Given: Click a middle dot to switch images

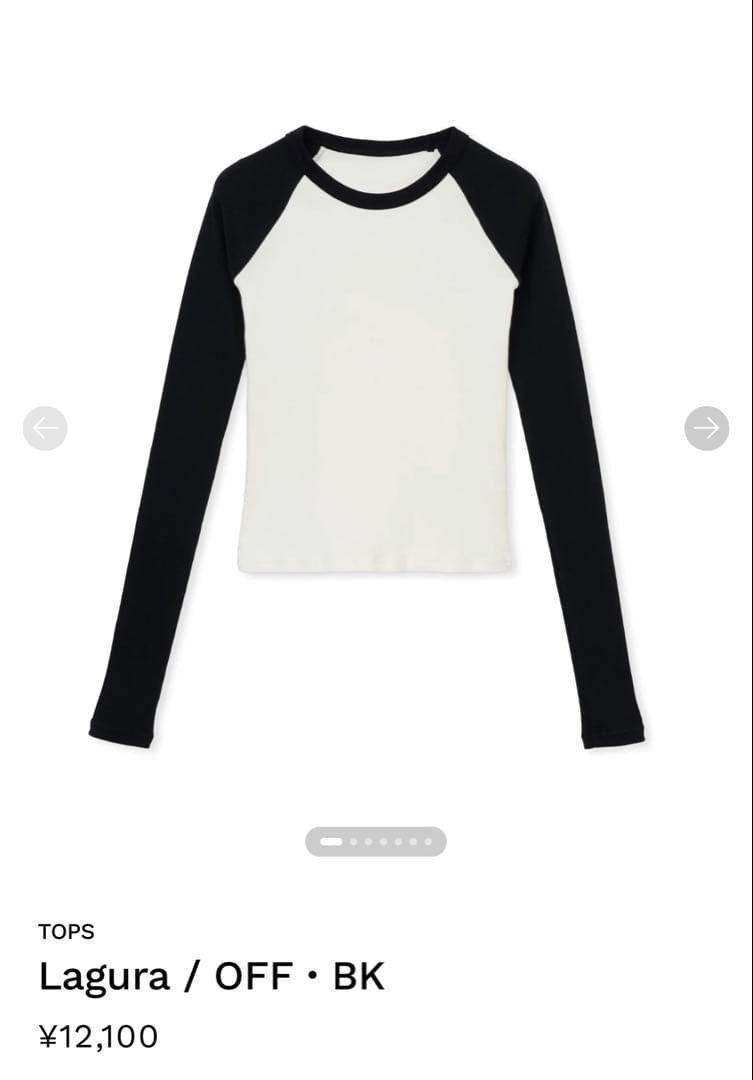Looking at the screenshot, I should [x=383, y=841].
